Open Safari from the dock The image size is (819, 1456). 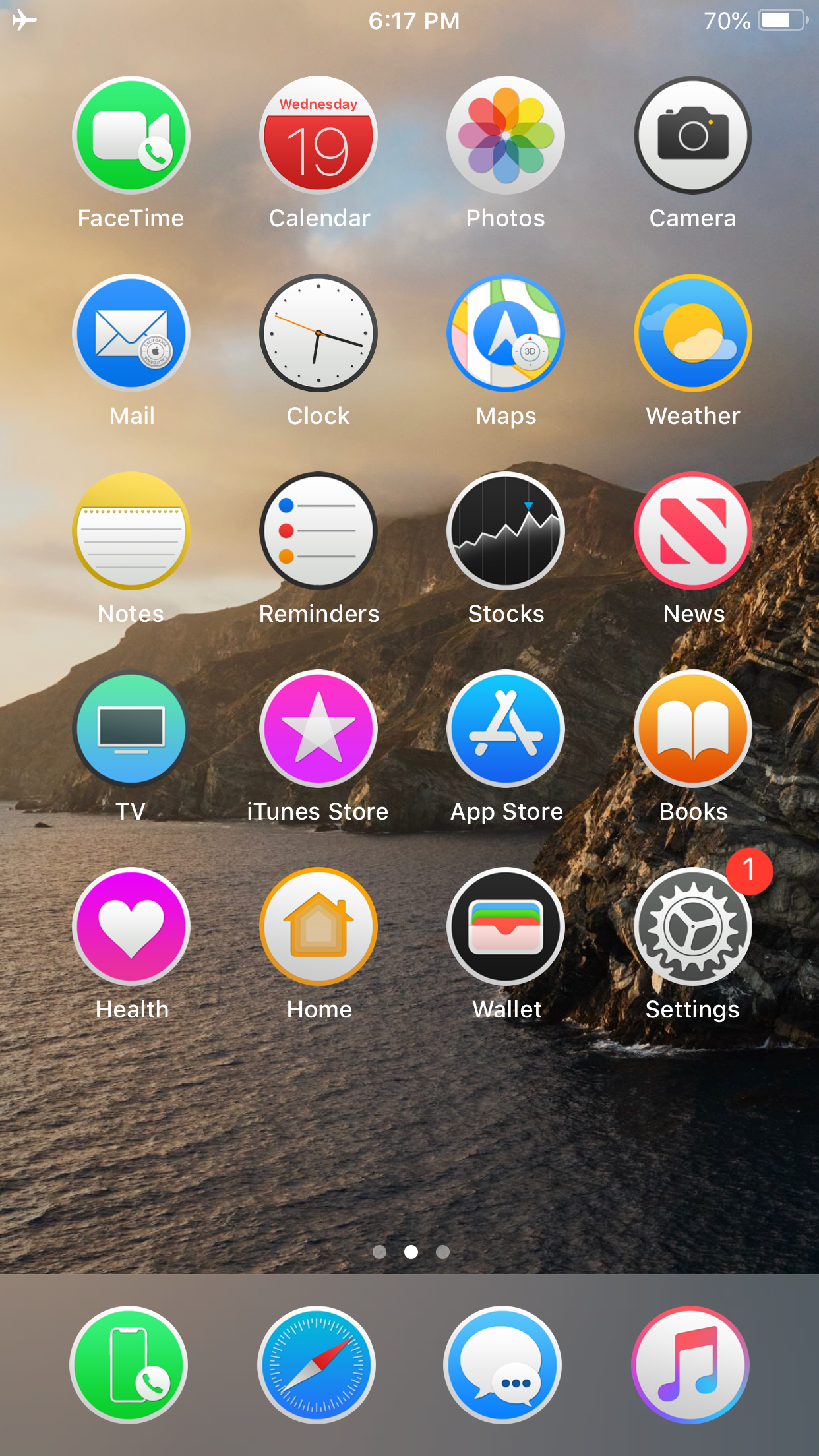tap(317, 1365)
